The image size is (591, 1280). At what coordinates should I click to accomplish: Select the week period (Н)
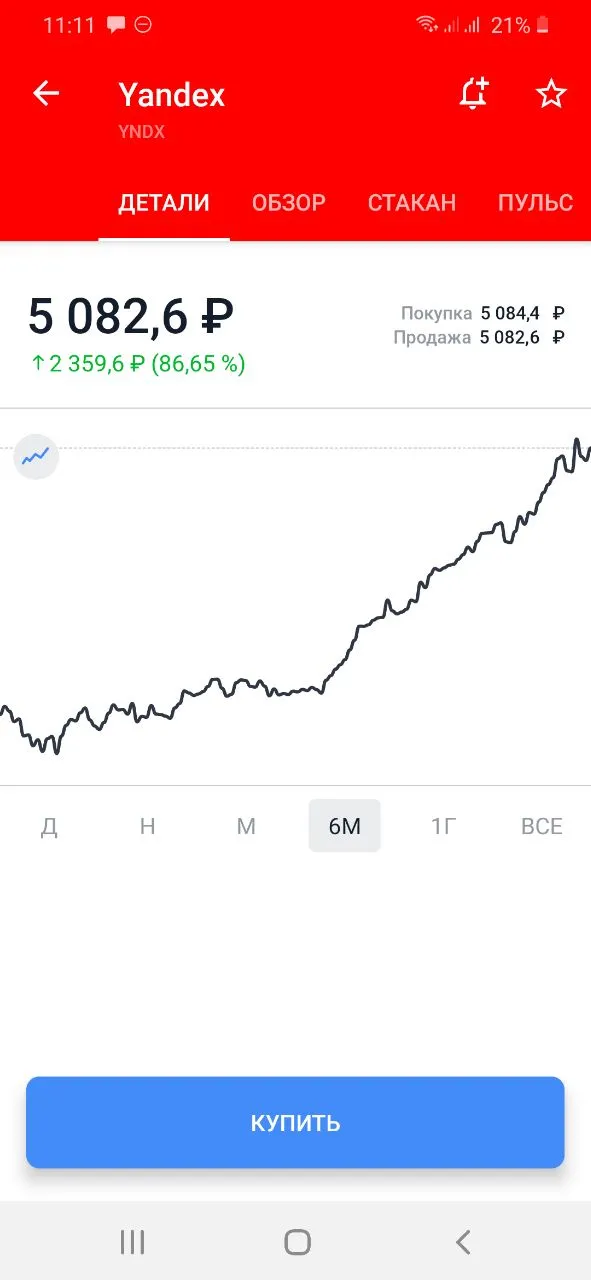[x=147, y=826]
